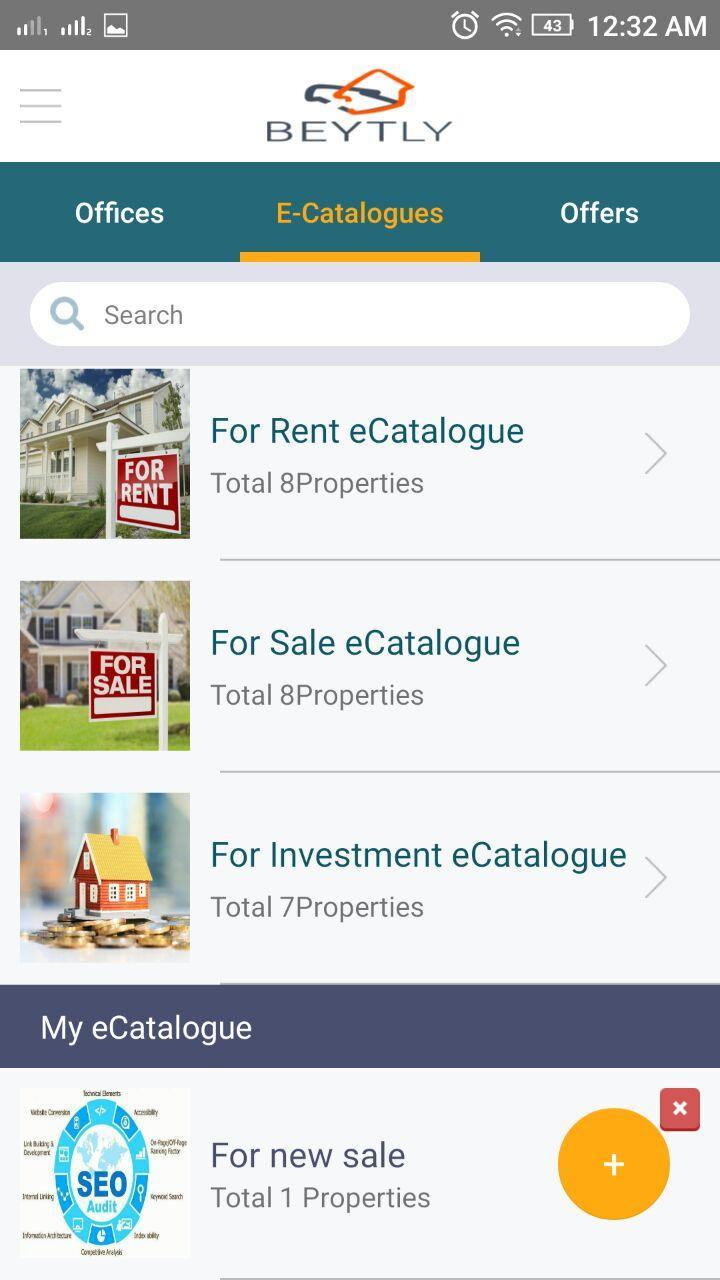This screenshot has width=720, height=1280.
Task: Add a new eCatalogue with plus button
Action: click(613, 1164)
